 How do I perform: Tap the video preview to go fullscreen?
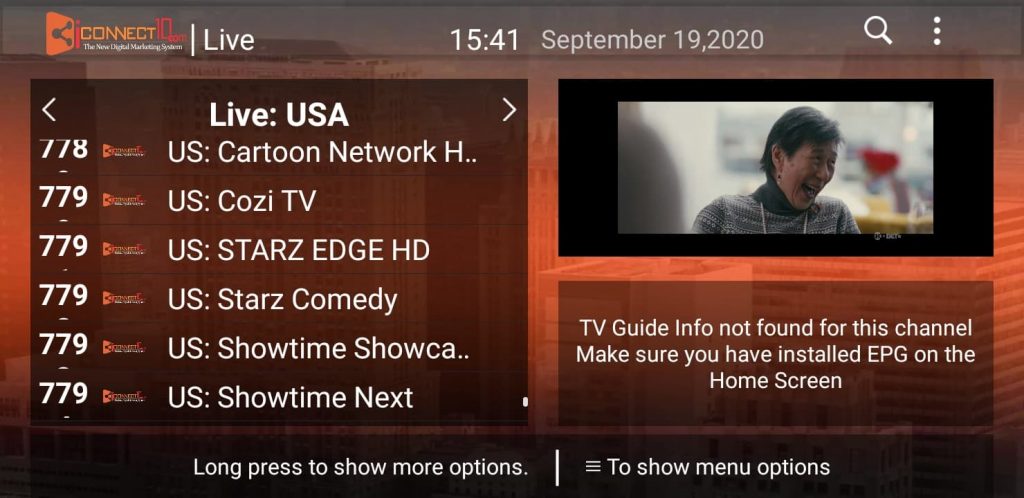coord(775,168)
